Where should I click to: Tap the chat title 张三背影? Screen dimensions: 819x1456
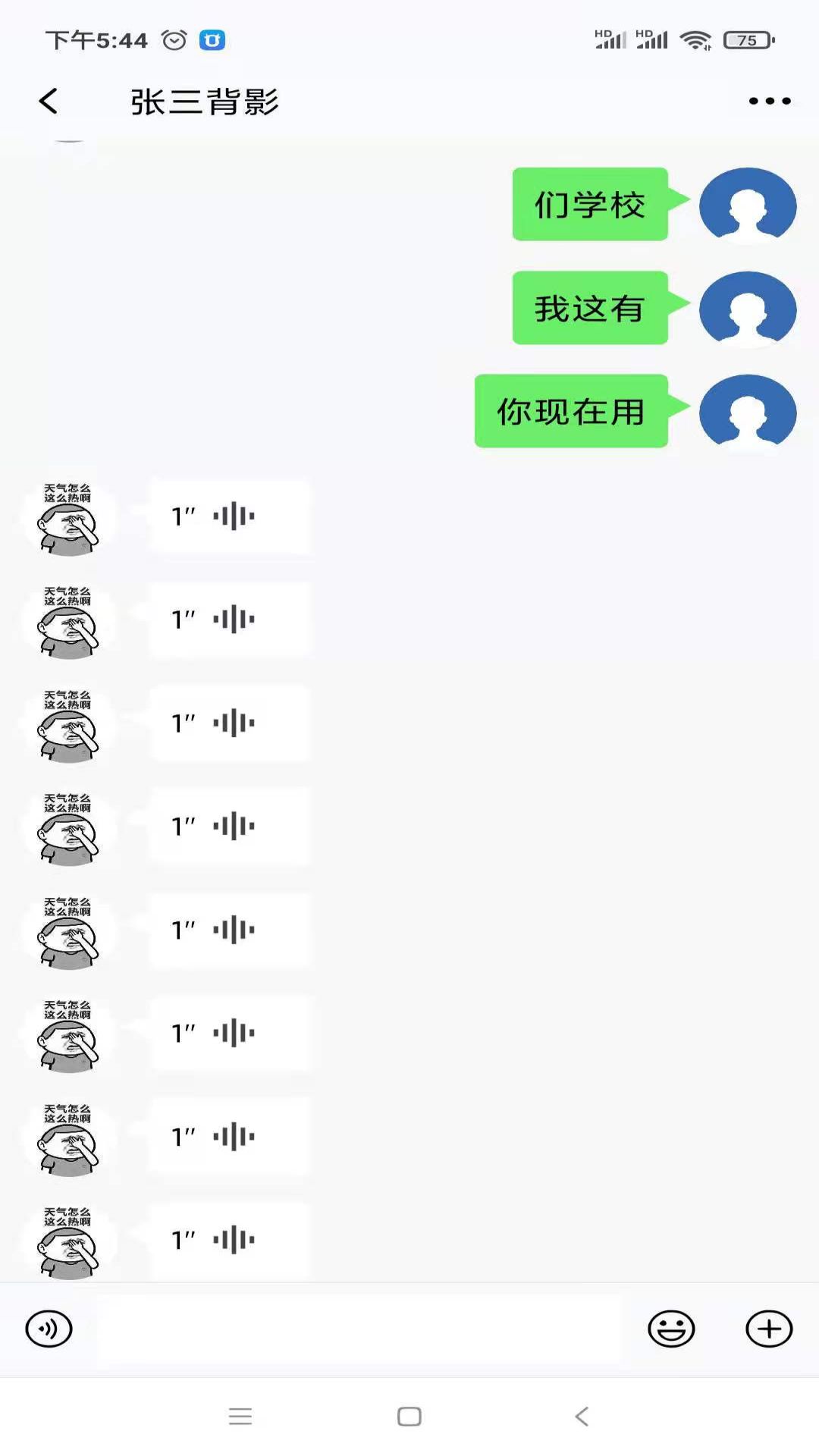[x=205, y=101]
